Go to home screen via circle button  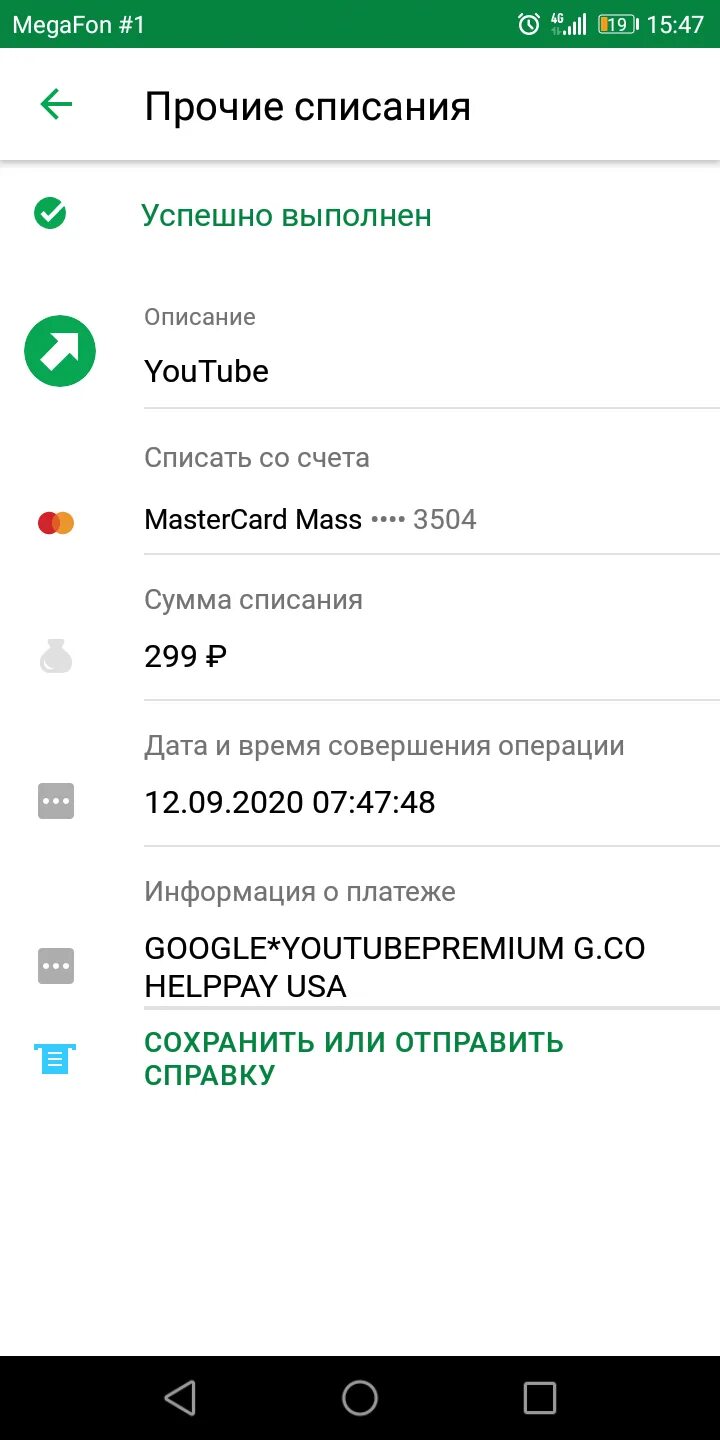pyautogui.click(x=360, y=1398)
